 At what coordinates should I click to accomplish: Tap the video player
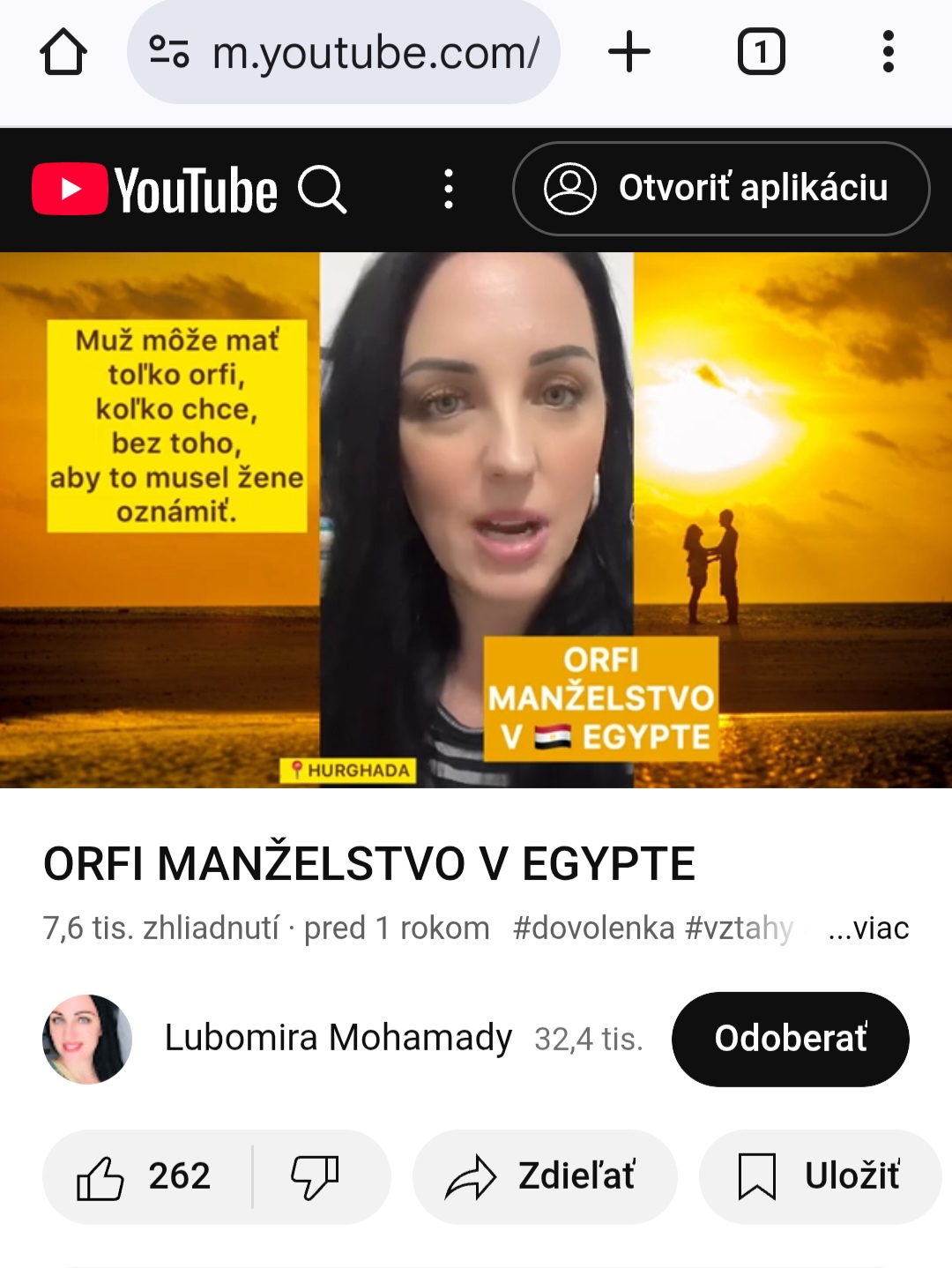click(x=476, y=520)
